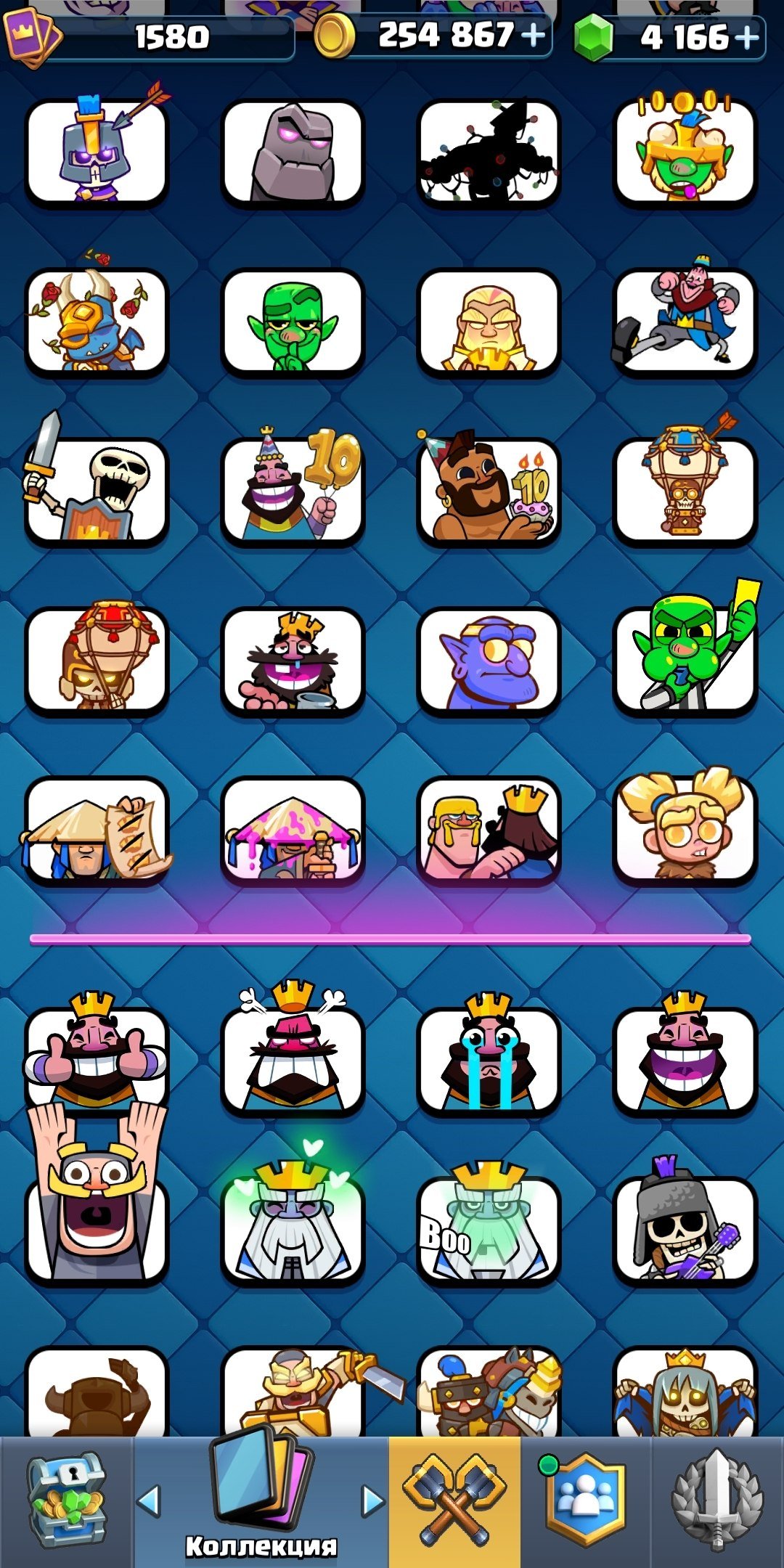The width and height of the screenshot is (784, 1568).
Task: Go to the battle crossed axes tab
Action: pos(454,1502)
